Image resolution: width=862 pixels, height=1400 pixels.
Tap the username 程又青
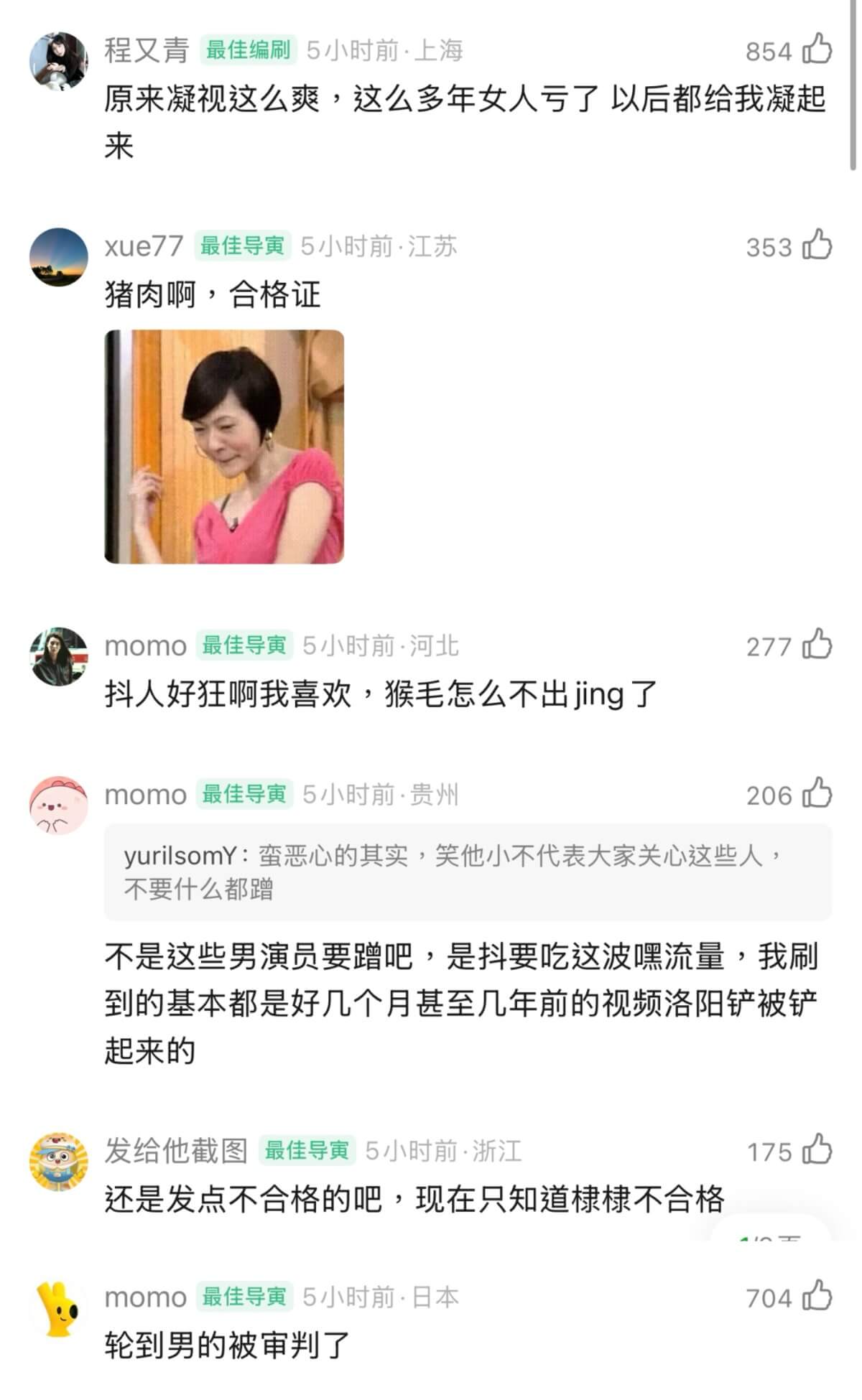click(x=147, y=50)
